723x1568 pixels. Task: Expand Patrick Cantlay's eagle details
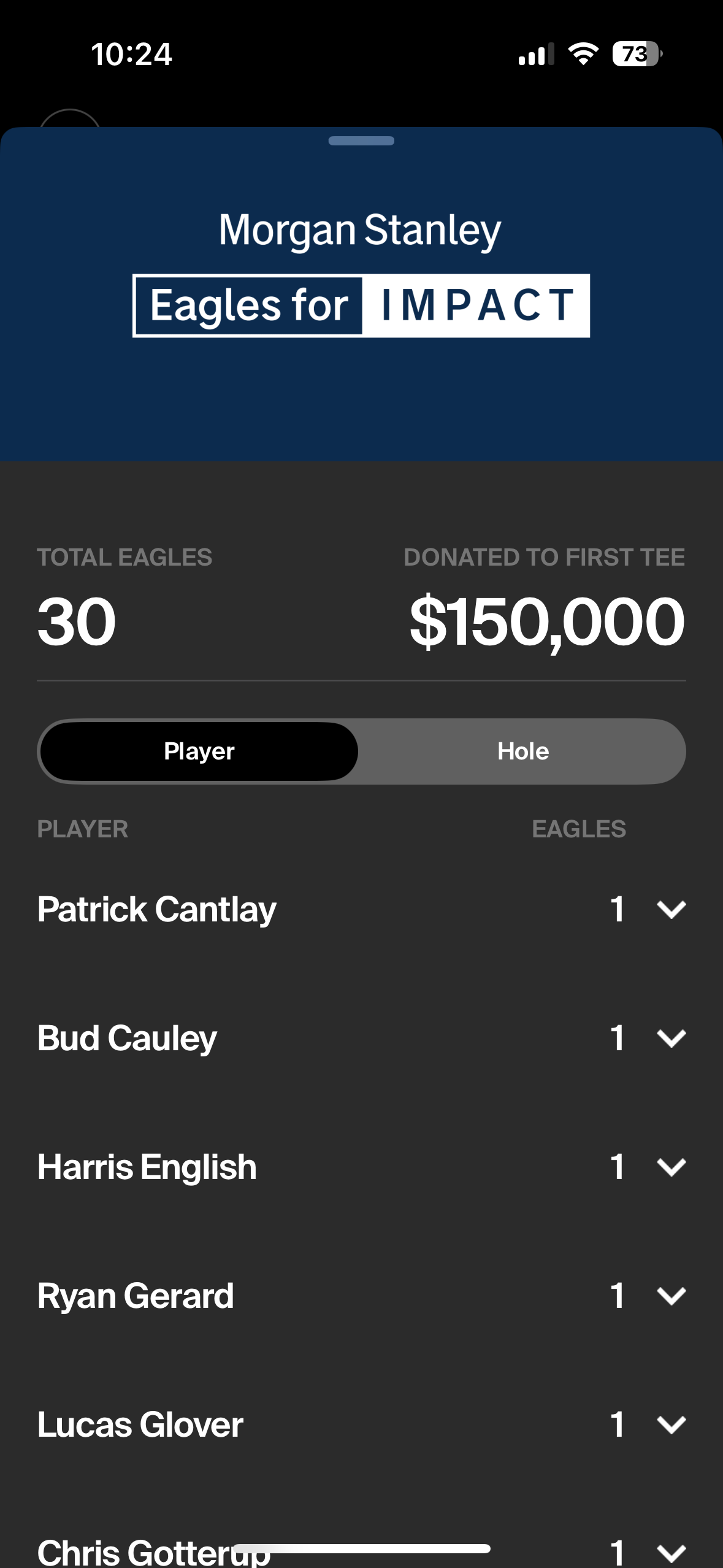(671, 909)
